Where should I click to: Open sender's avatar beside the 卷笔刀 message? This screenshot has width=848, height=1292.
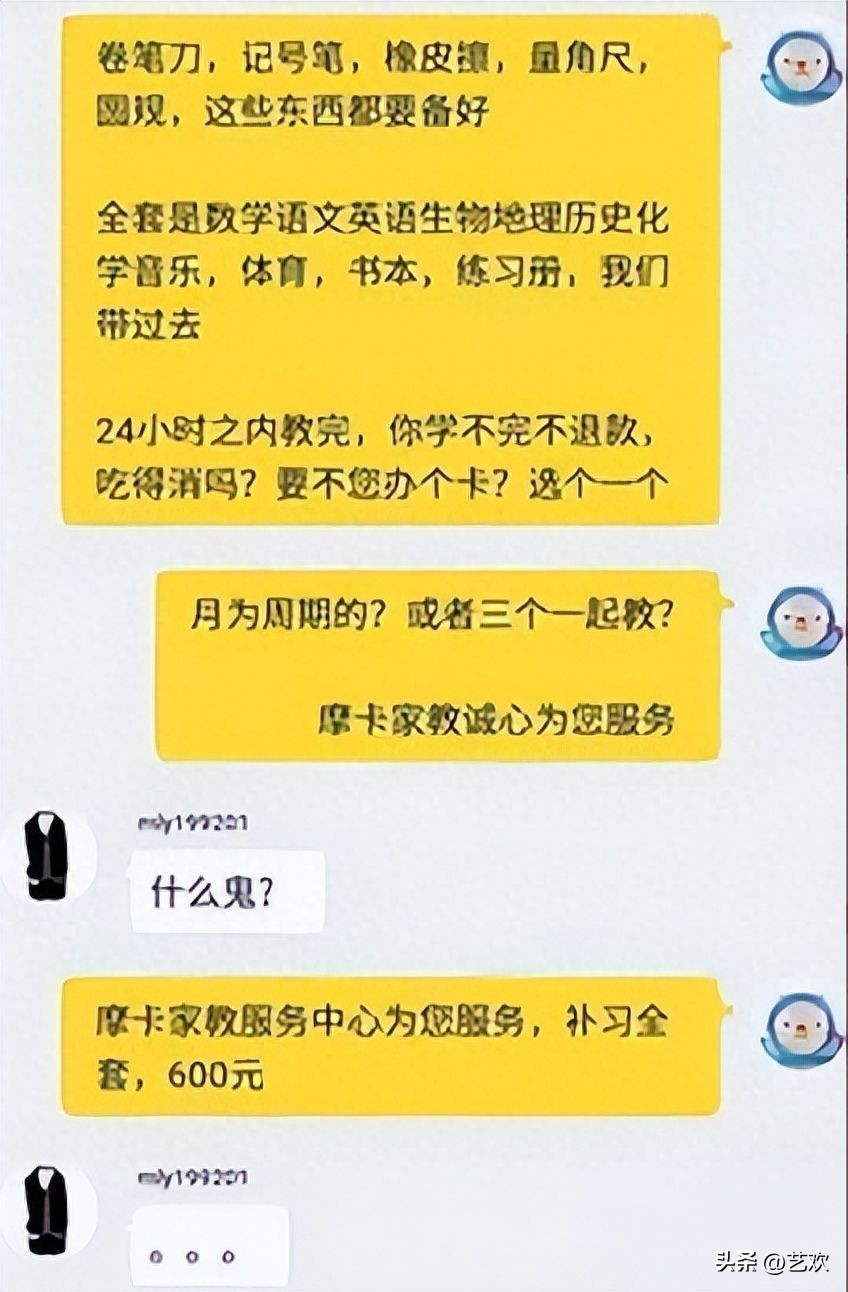pyautogui.click(x=801, y=67)
